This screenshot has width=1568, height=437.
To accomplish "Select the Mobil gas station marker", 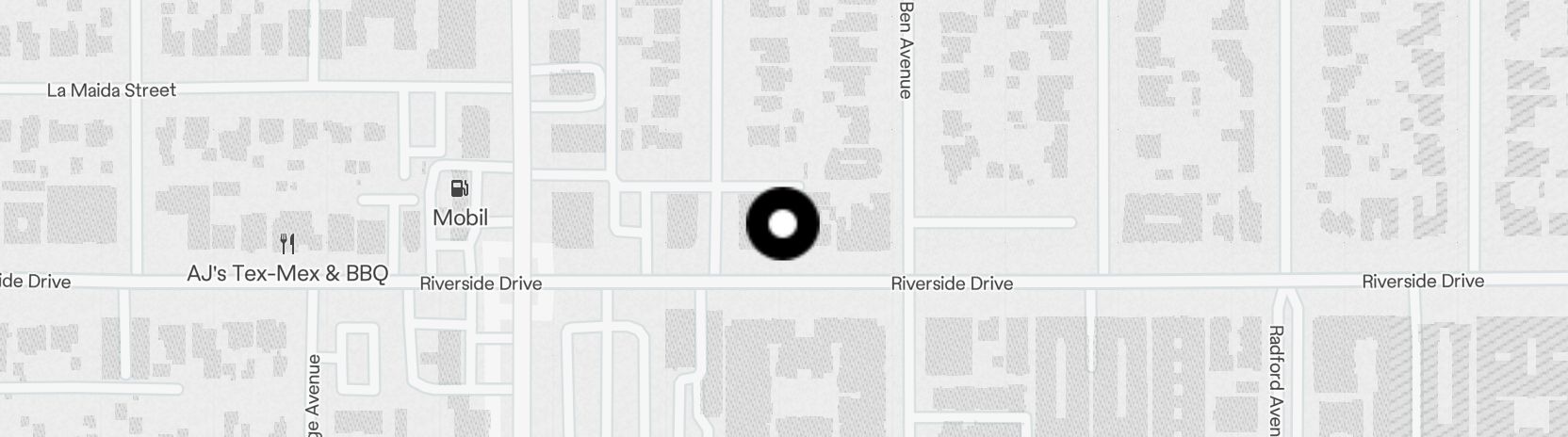I will (460, 189).
